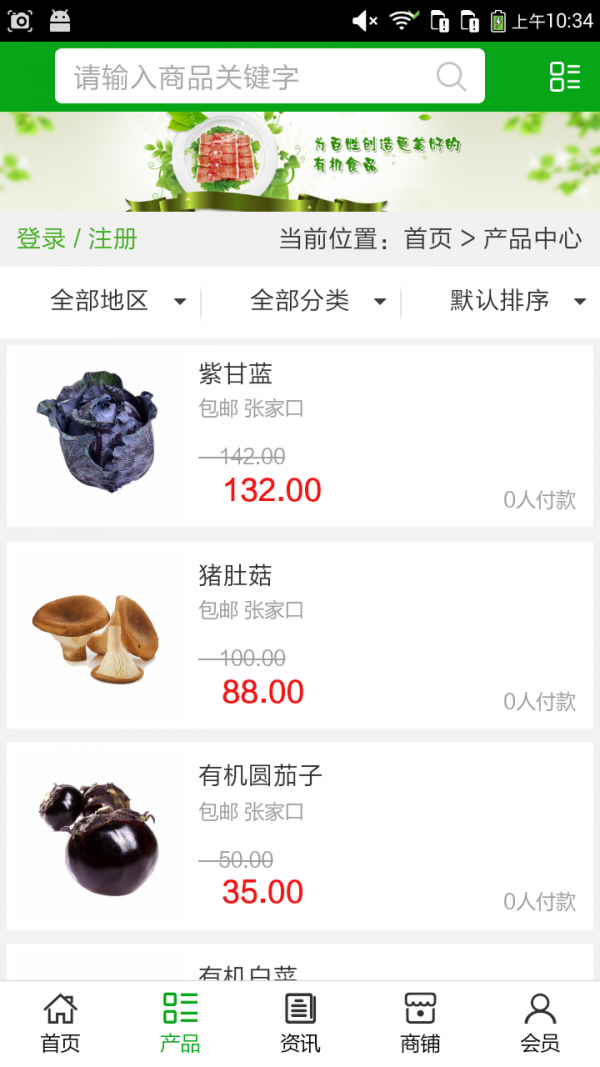Open the 登录 / 注册 login link
The width and height of the screenshot is (600, 1067).
[77, 239]
